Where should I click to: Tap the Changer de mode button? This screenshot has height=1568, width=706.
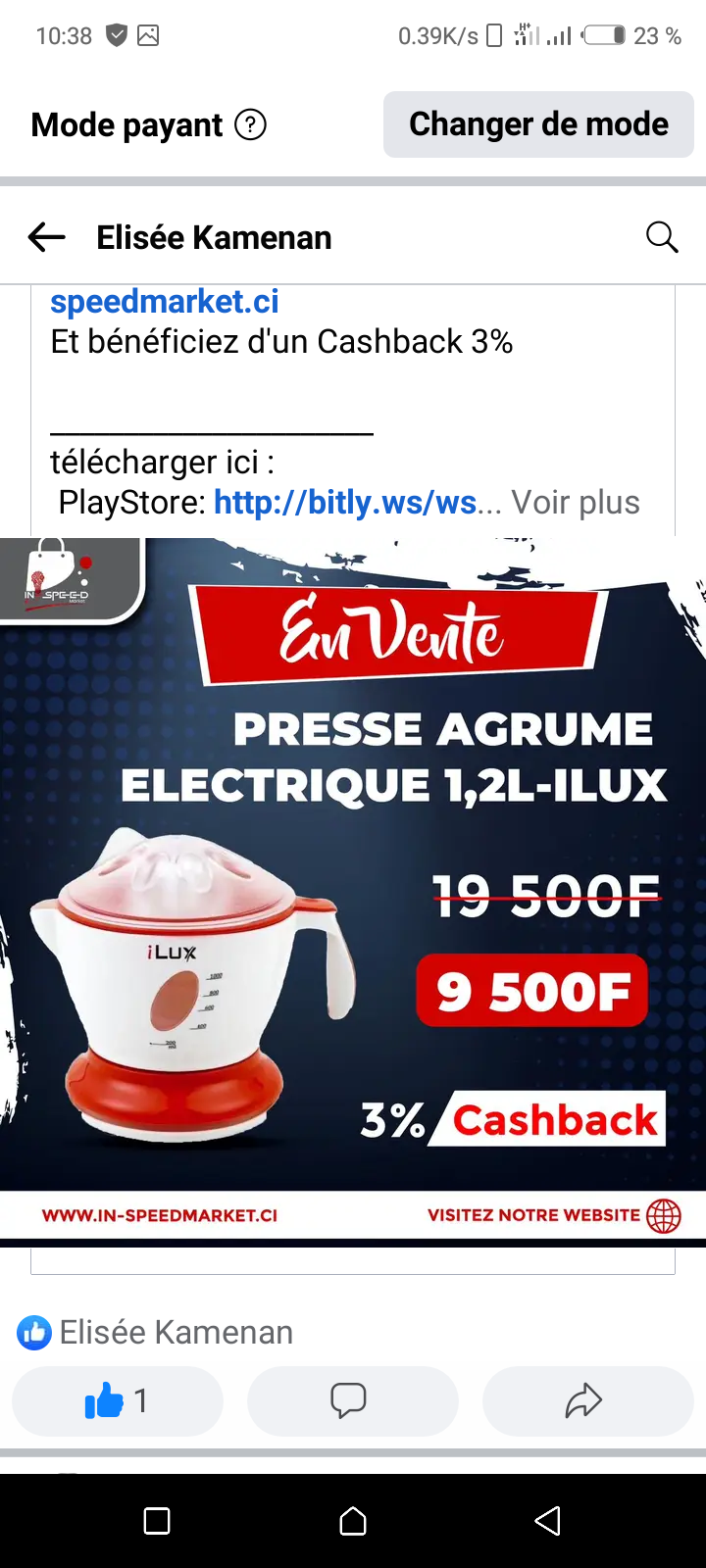(538, 124)
